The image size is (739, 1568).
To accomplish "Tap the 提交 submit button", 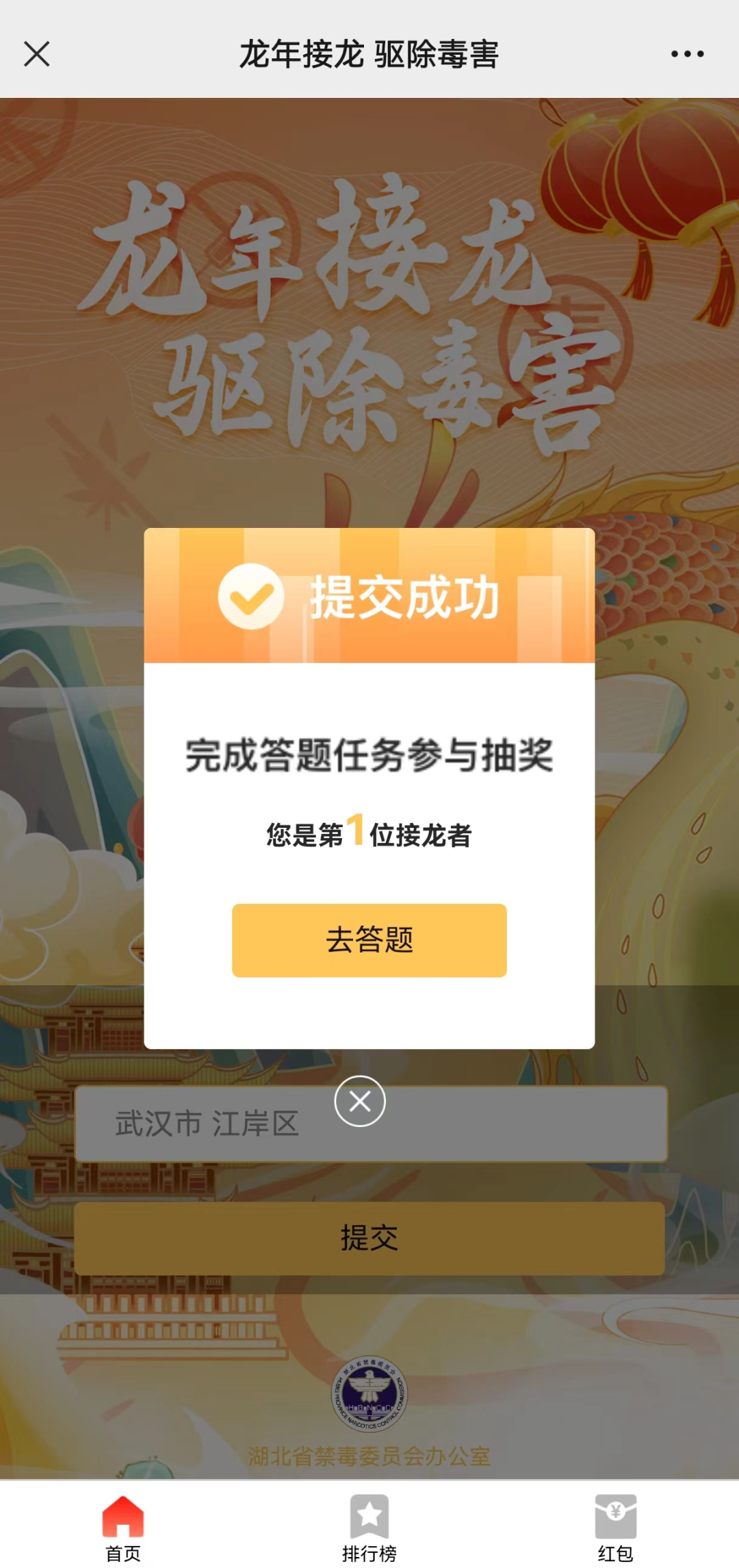I will pyautogui.click(x=369, y=1238).
